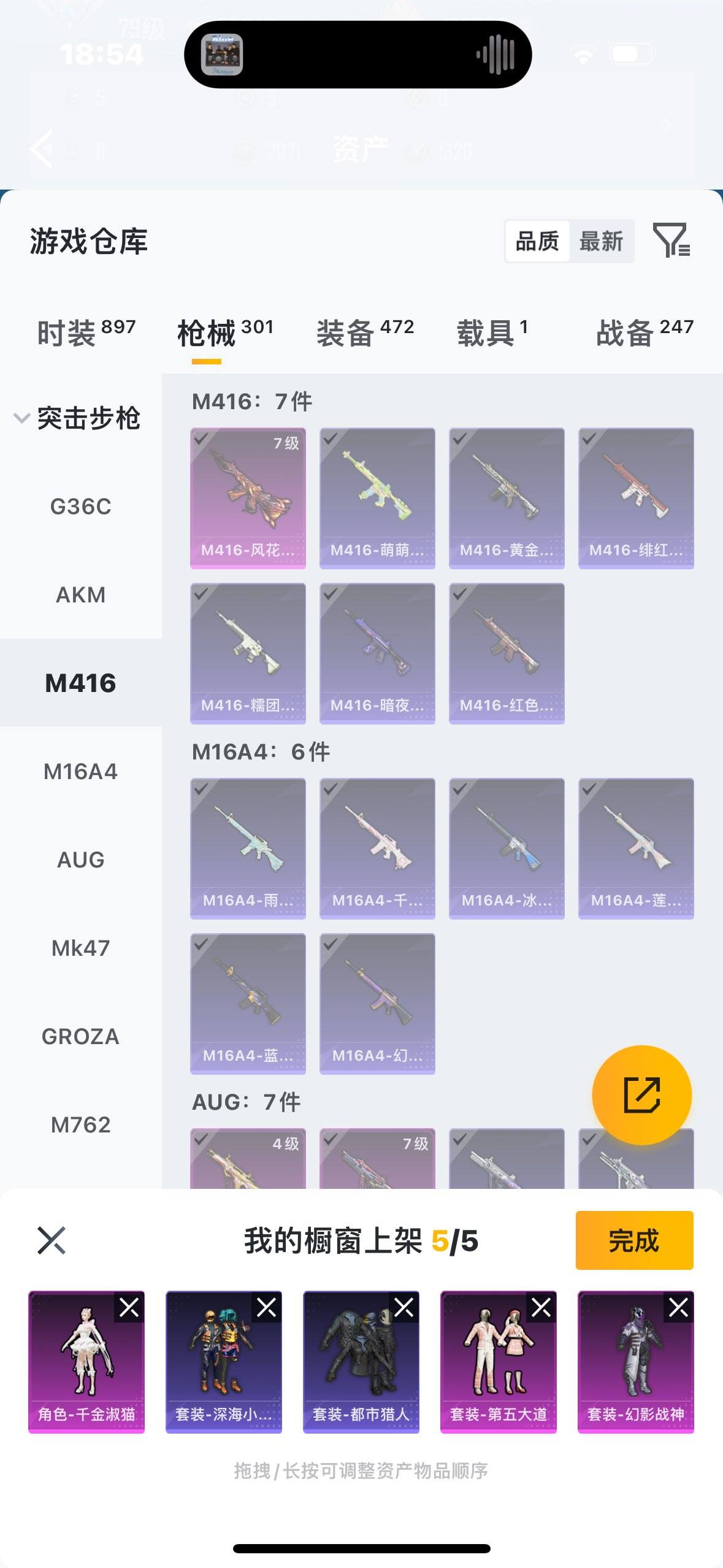The width and height of the screenshot is (723, 1568).
Task: Switch to the 时装 tab
Action: tap(86, 332)
